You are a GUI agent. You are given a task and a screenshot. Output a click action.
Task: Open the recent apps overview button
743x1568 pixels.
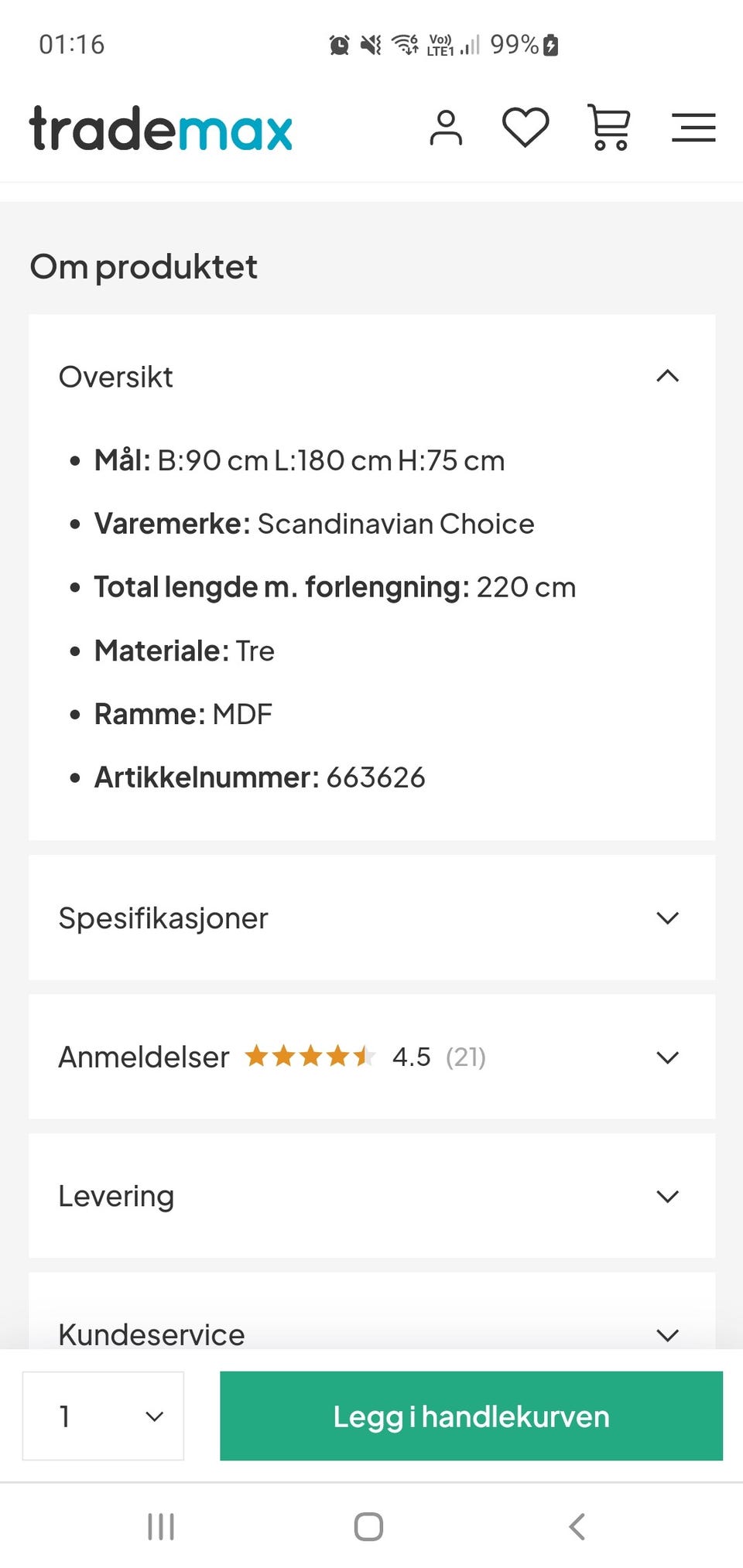[x=160, y=1525]
